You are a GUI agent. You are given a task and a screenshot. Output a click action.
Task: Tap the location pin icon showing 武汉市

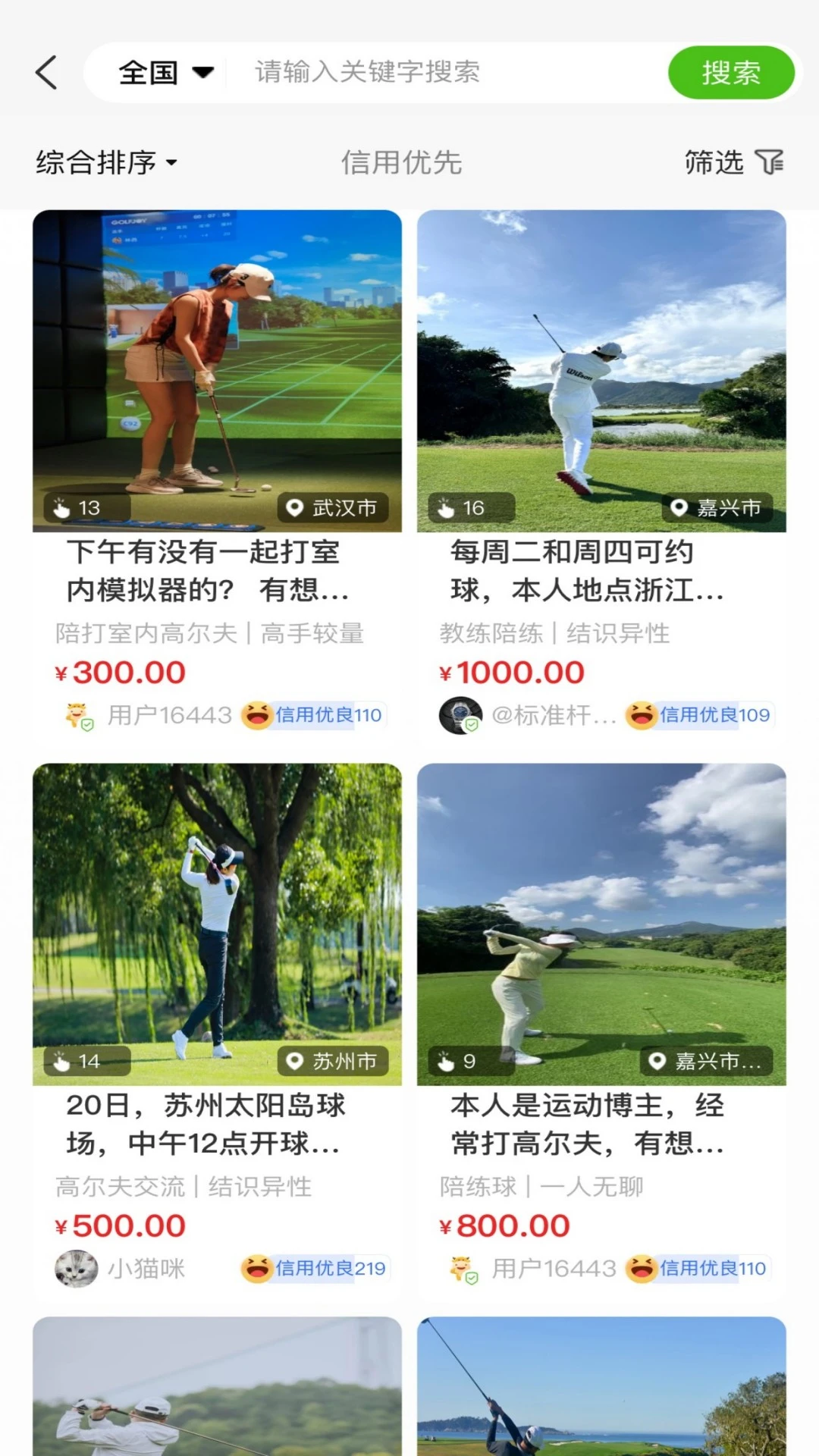[x=296, y=509]
